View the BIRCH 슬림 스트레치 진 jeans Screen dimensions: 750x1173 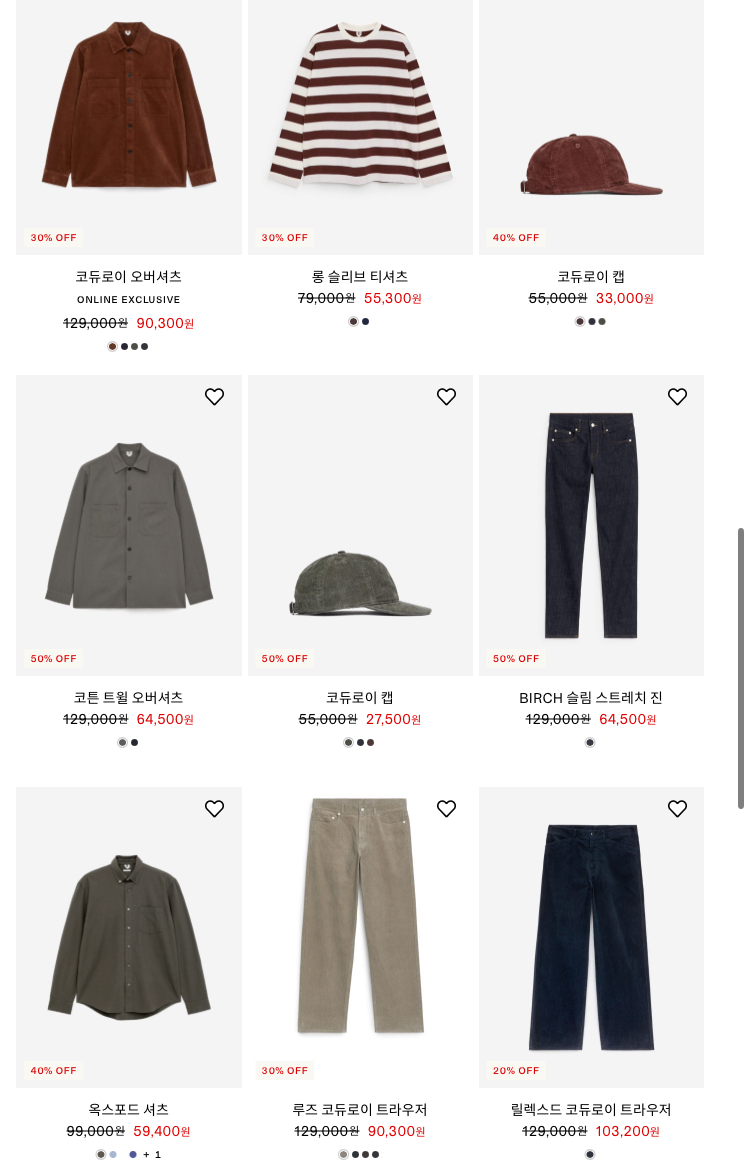click(x=591, y=525)
